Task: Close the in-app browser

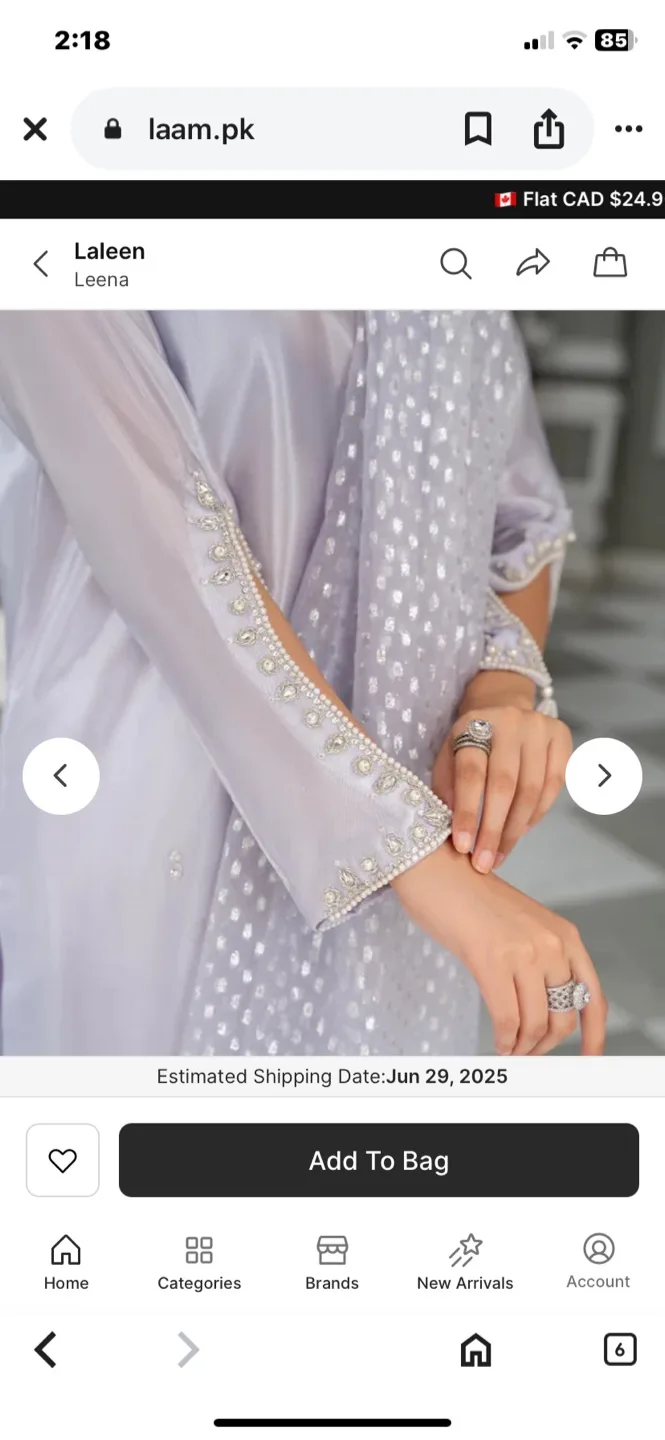Action: 35,129
